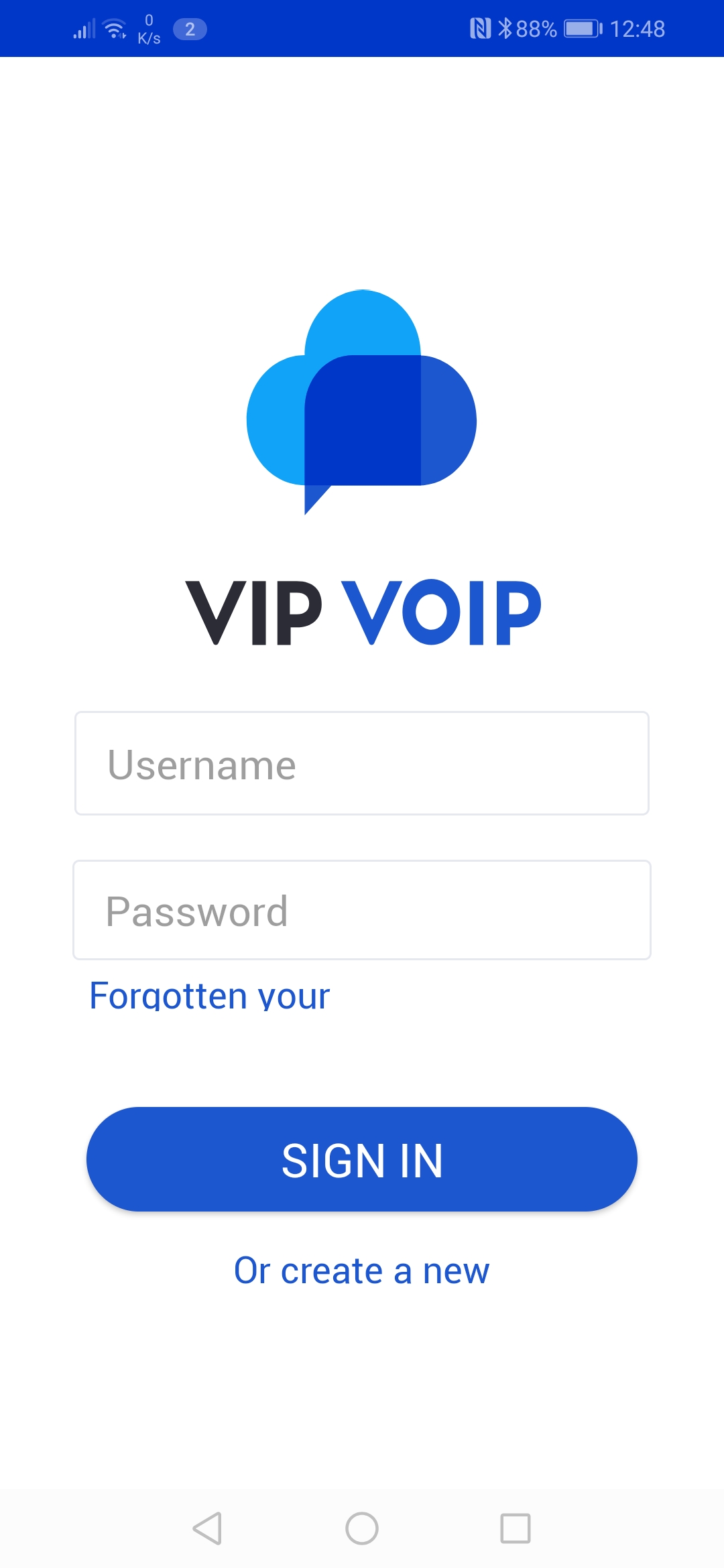Open the recent apps overview
The width and height of the screenshot is (724, 1568).
point(515,1528)
